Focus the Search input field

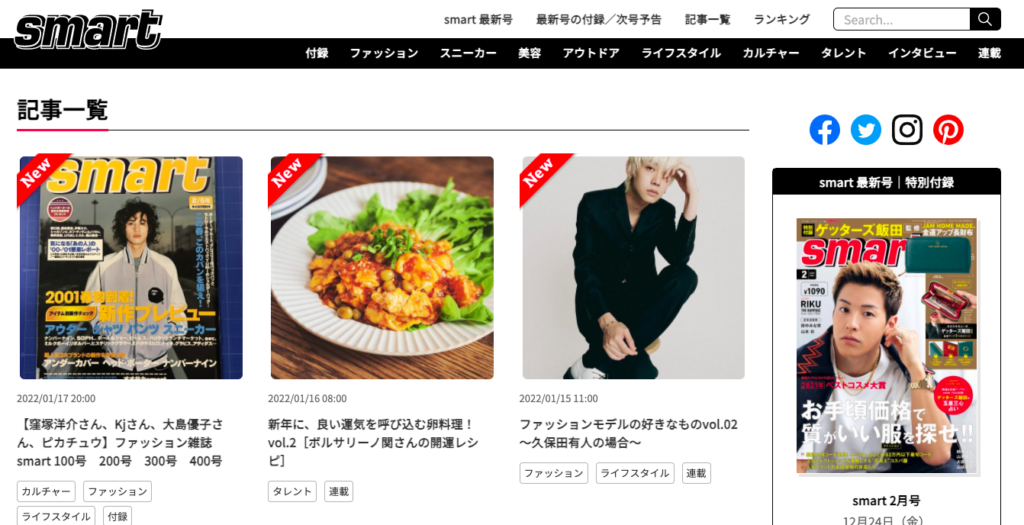pyautogui.click(x=902, y=19)
